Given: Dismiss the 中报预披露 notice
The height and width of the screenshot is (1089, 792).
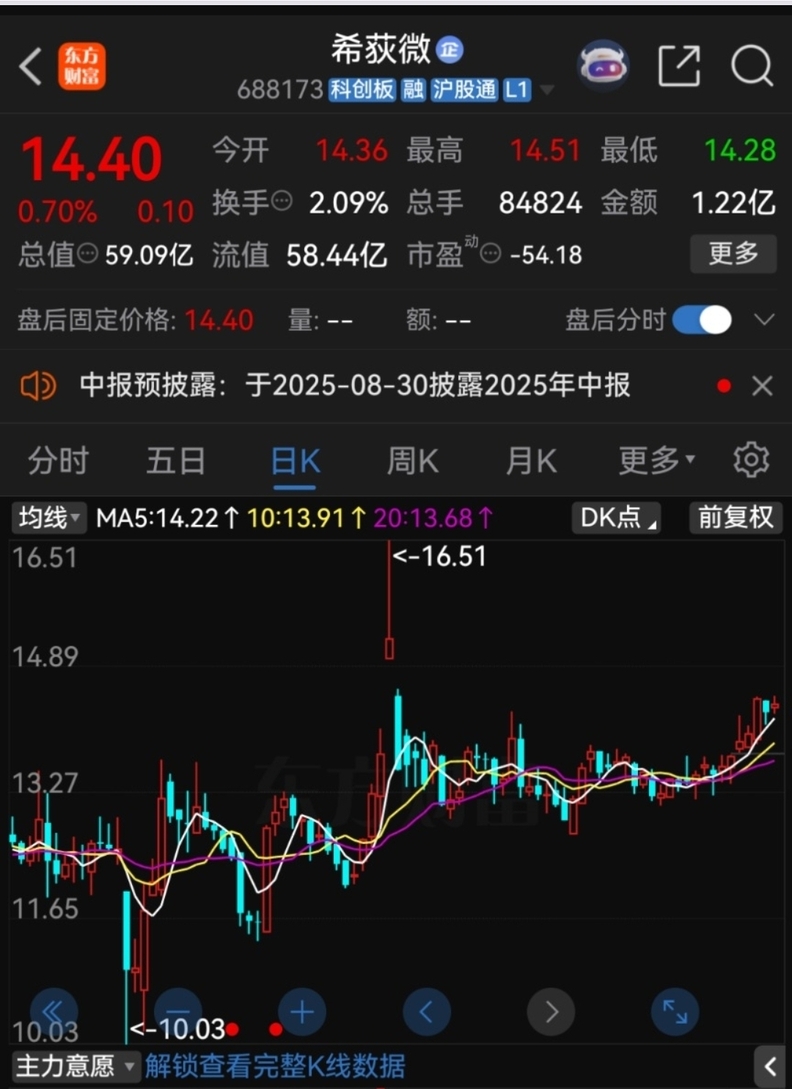Looking at the screenshot, I should 762,386.
